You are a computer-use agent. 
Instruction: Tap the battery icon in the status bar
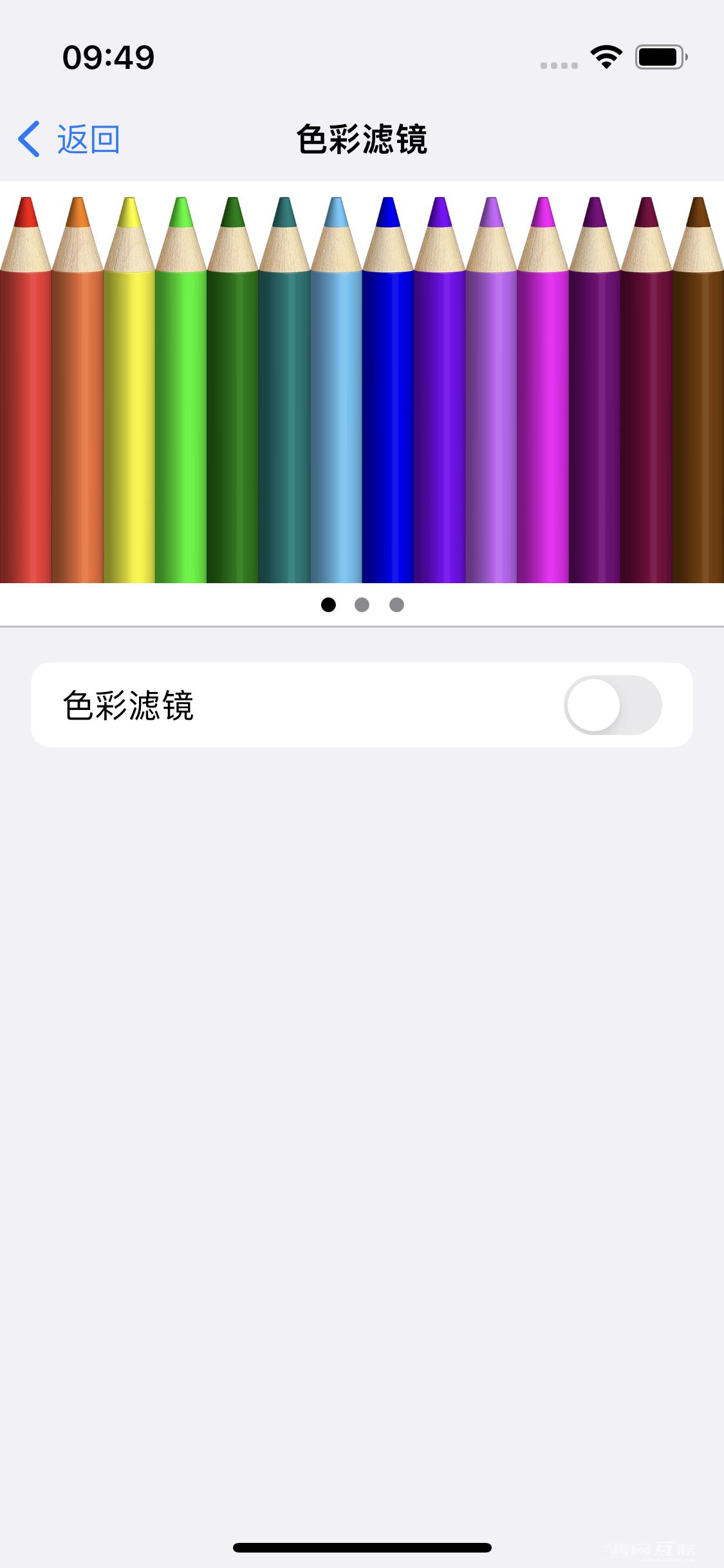click(659, 57)
